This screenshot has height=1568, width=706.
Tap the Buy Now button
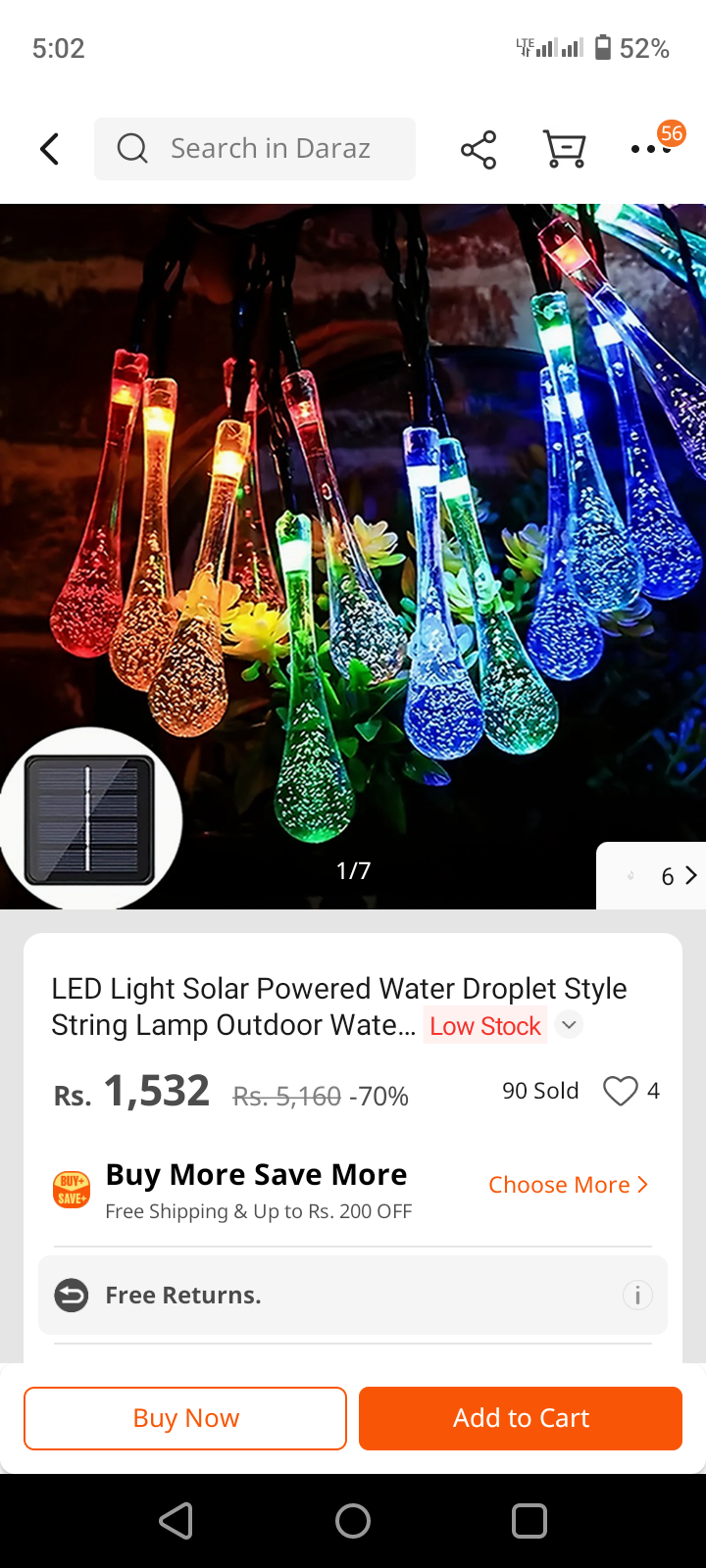click(185, 1418)
